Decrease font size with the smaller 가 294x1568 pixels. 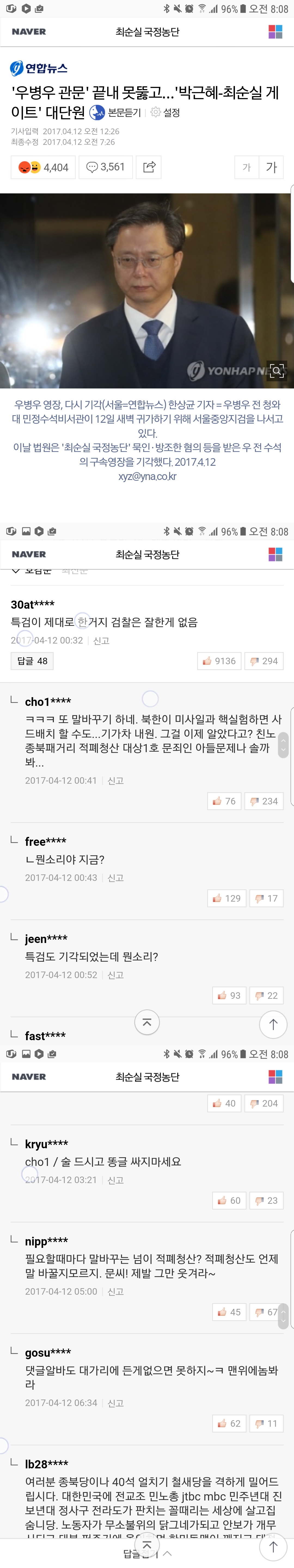coord(247,167)
